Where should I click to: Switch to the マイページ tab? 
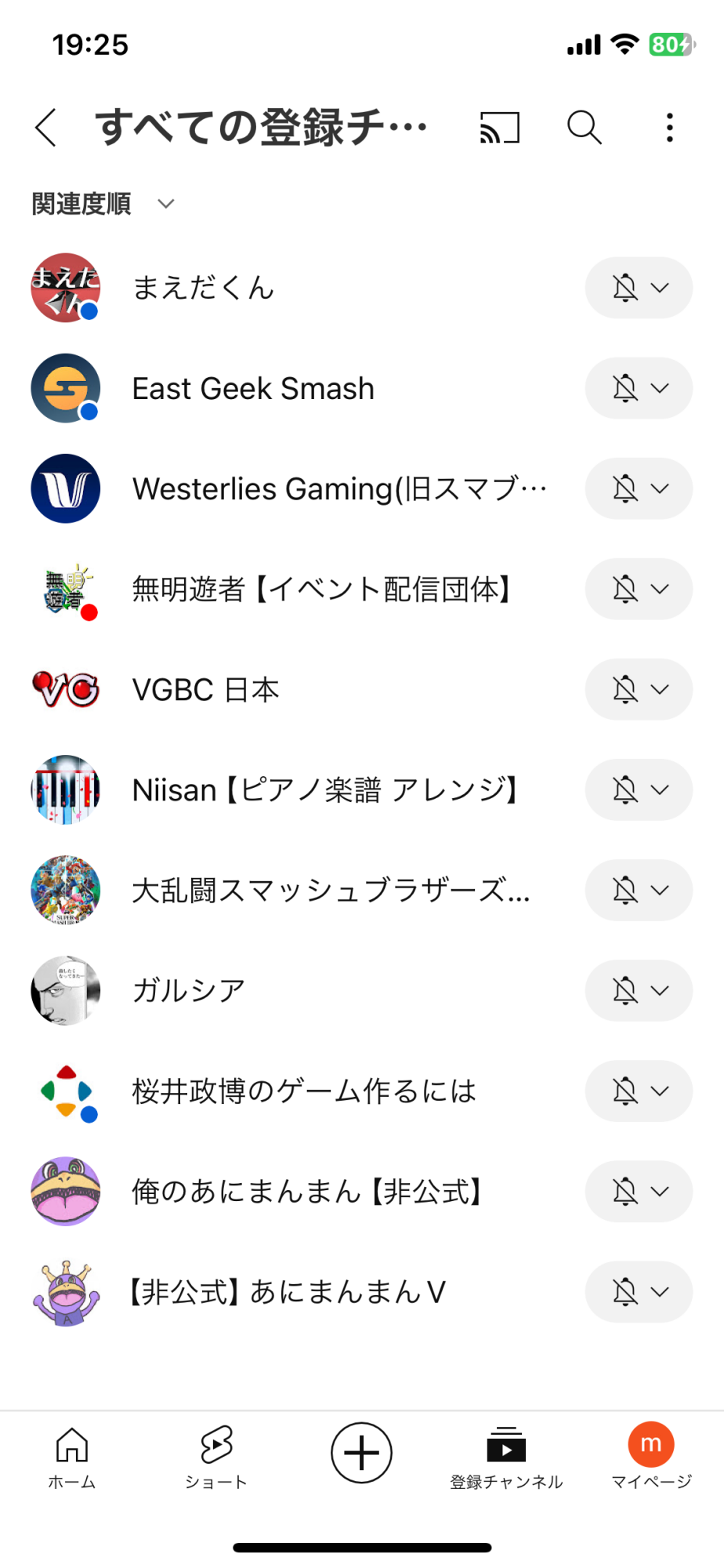(x=651, y=1456)
